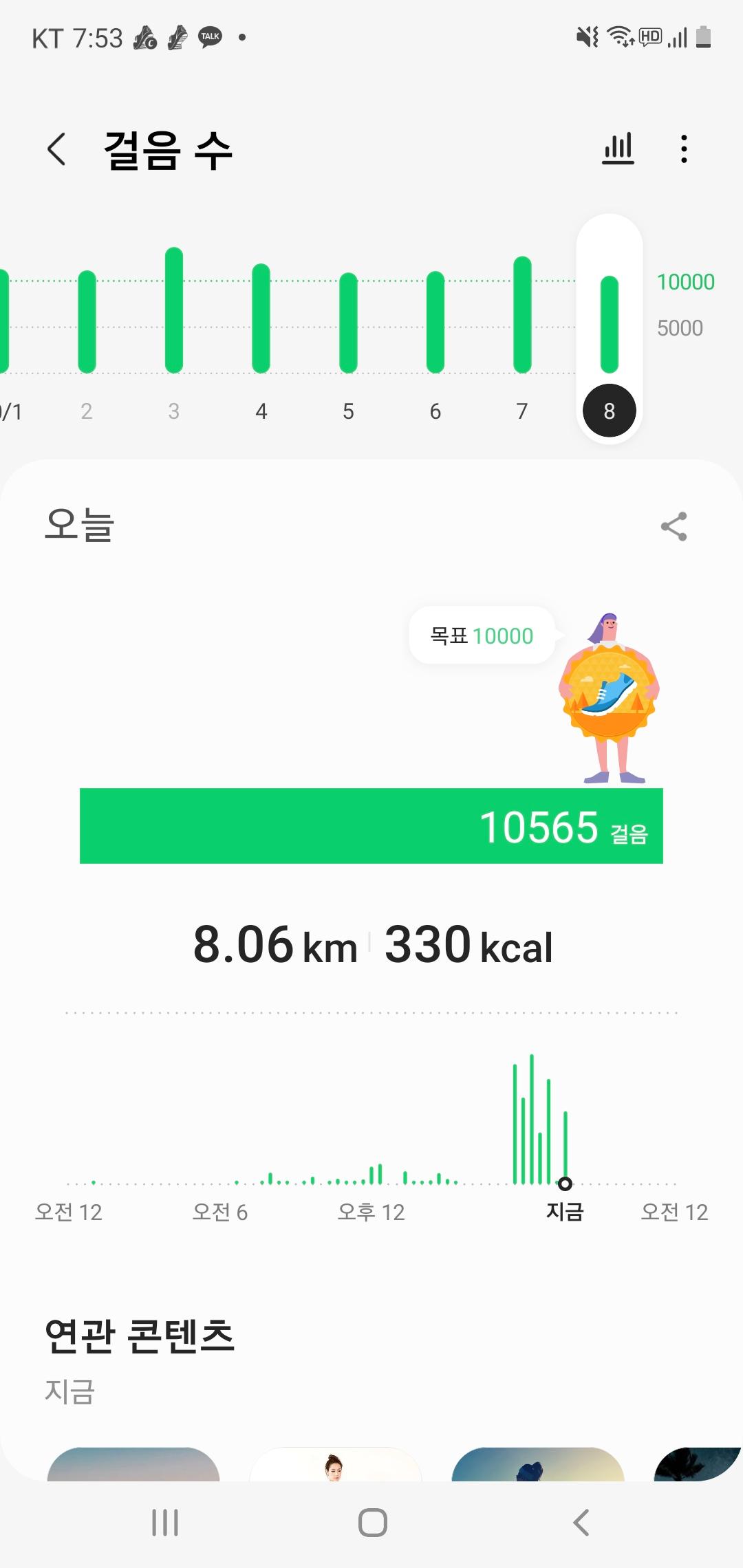Go to the phone home screen
Image resolution: width=743 pixels, height=1568 pixels.
coord(372,1523)
